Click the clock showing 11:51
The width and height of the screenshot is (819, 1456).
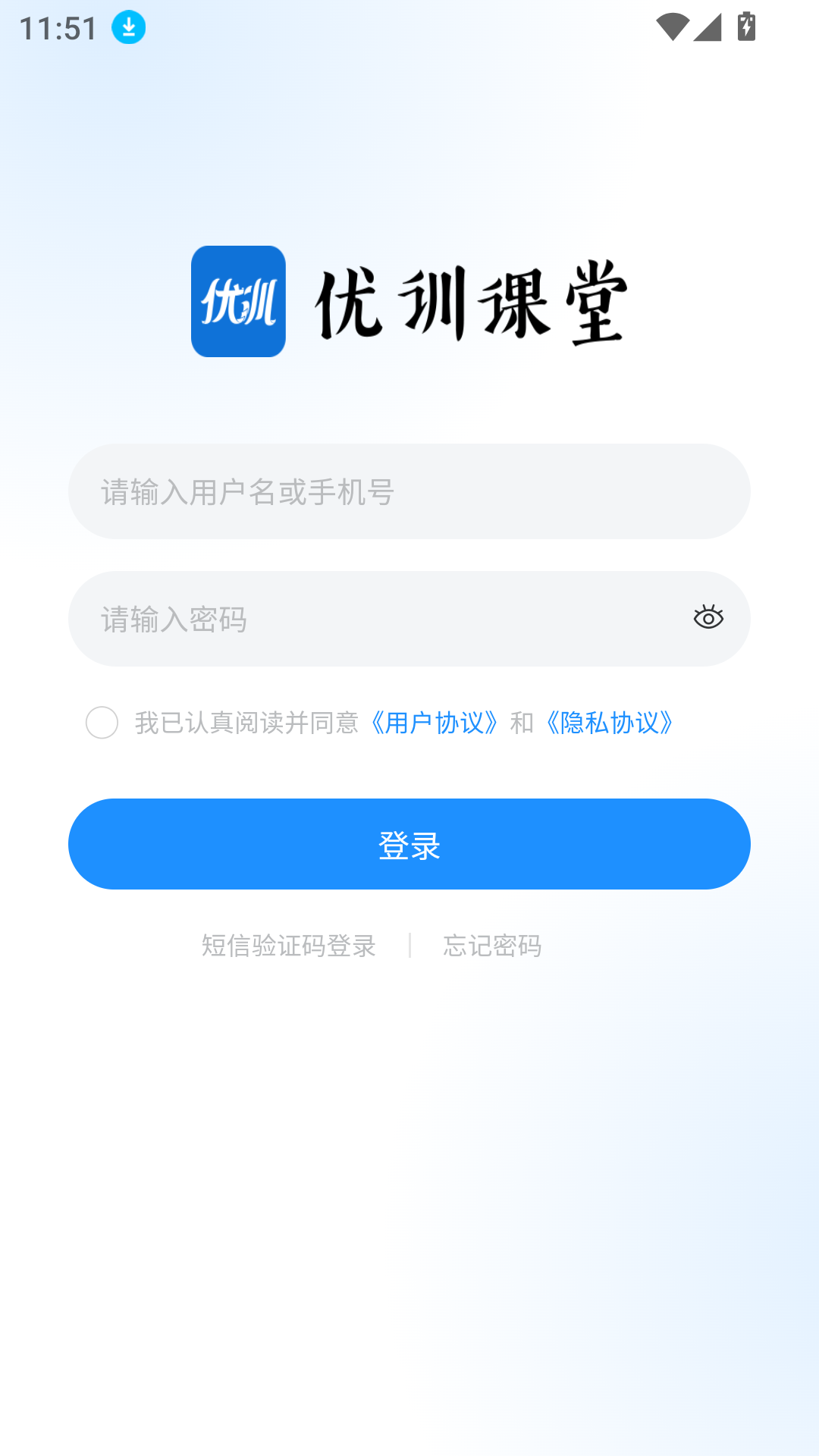pos(58,27)
